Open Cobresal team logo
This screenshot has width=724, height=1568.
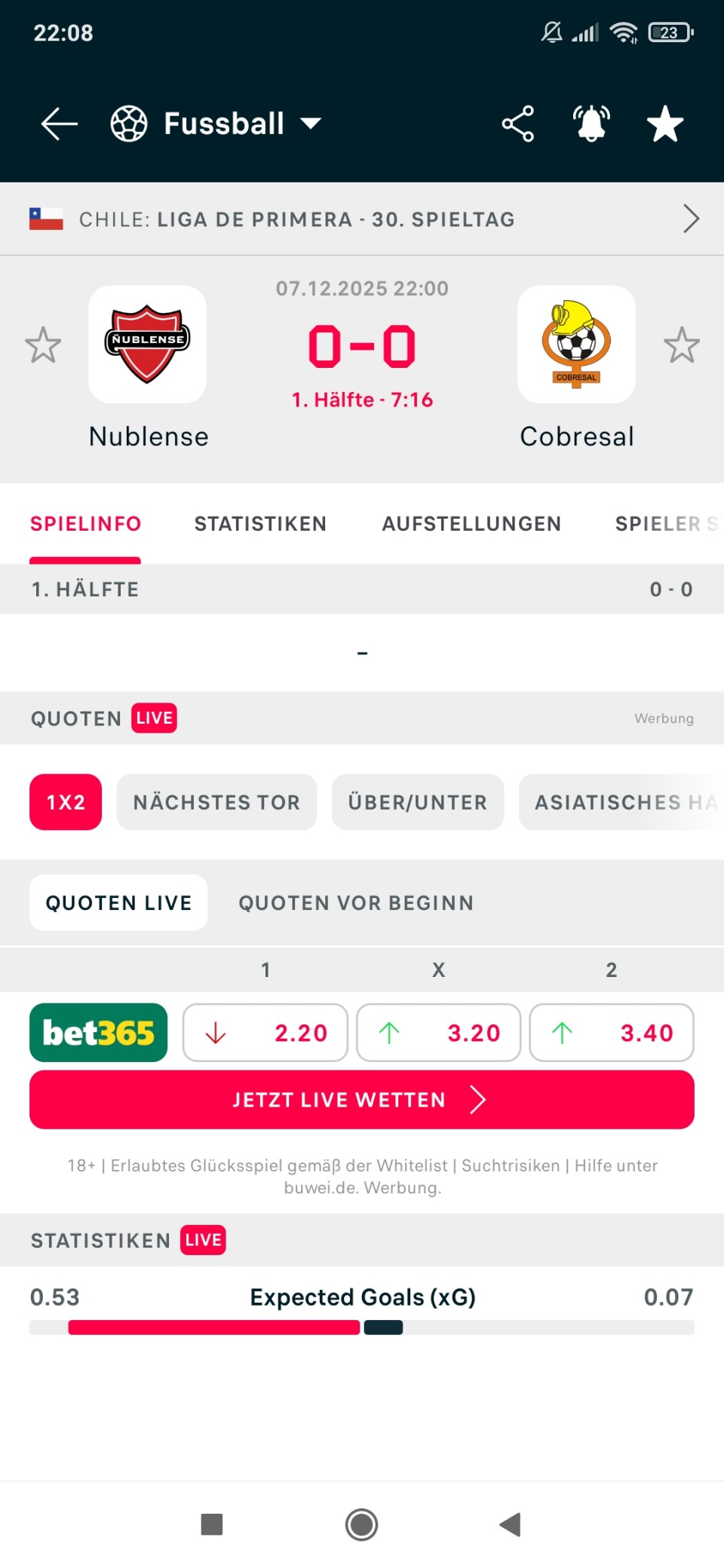coord(576,345)
